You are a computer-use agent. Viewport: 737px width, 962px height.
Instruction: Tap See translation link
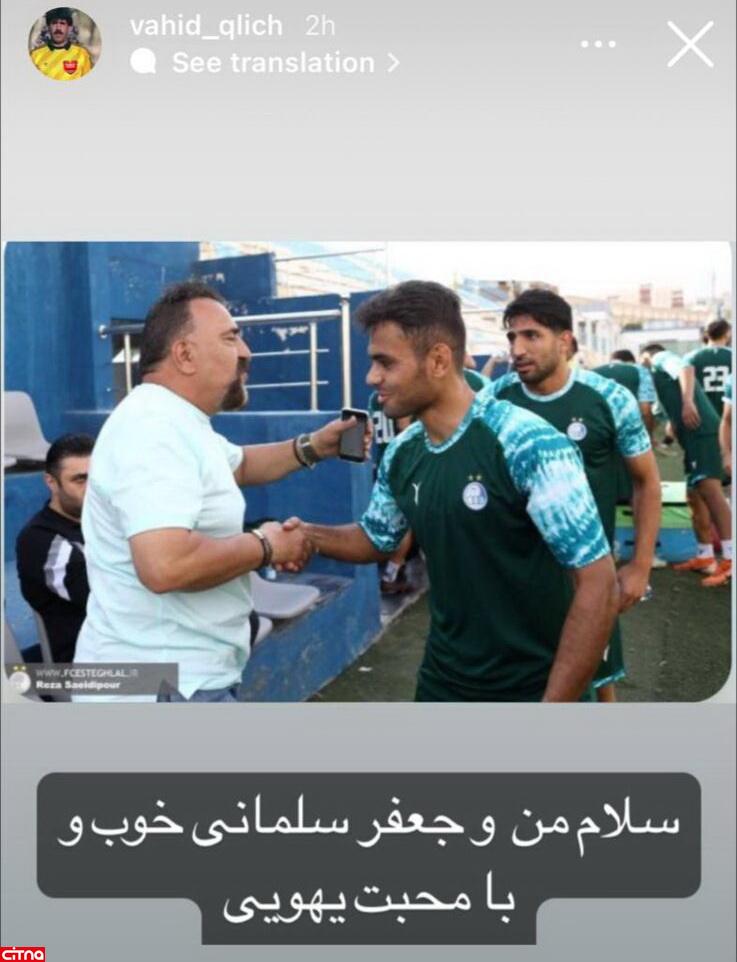272,63
